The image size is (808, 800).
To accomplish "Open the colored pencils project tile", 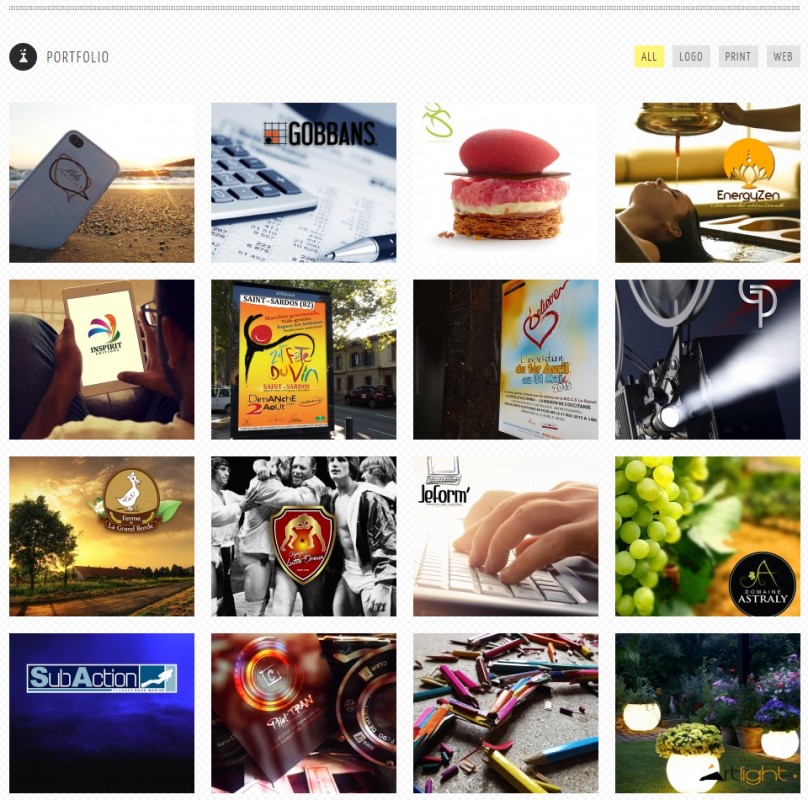I will click(505, 712).
